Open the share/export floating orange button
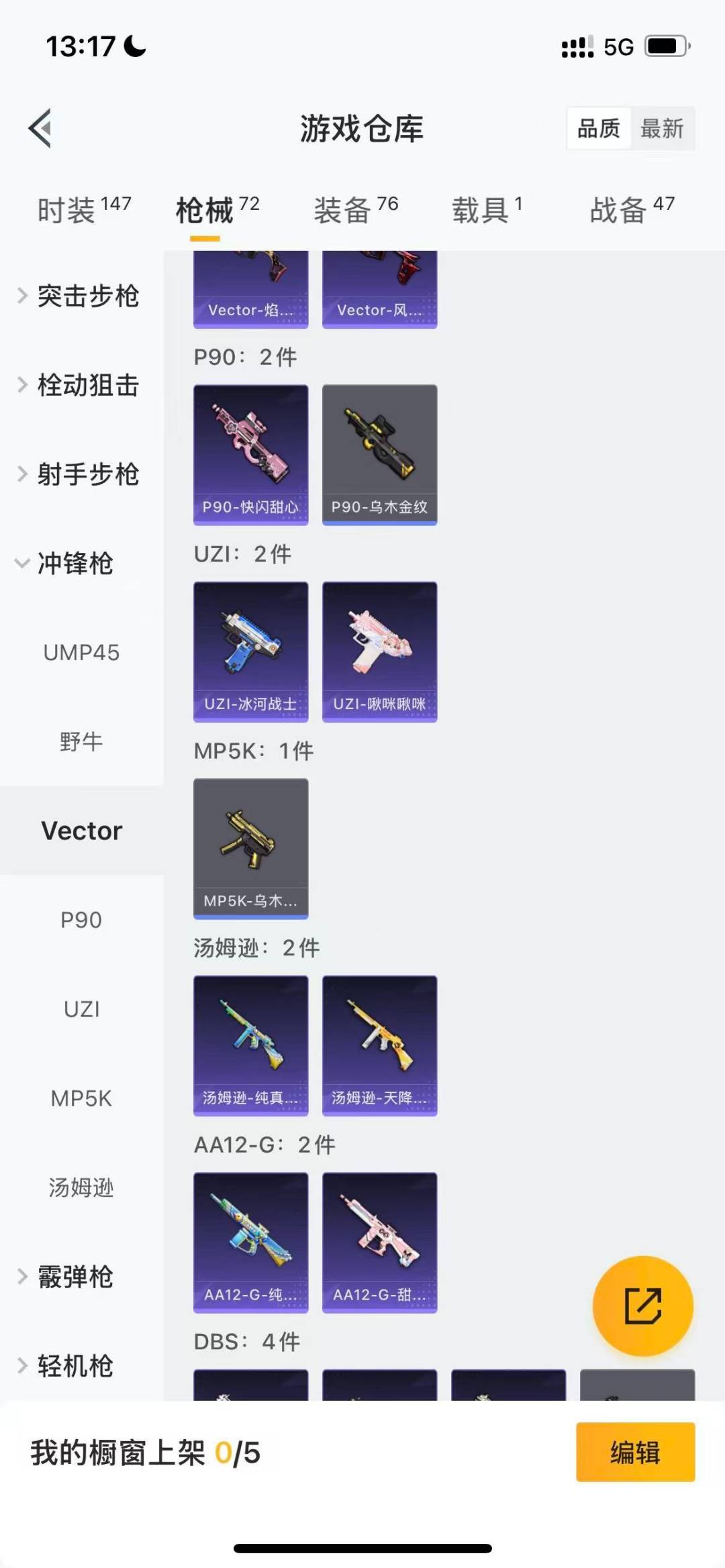 pyautogui.click(x=641, y=1304)
